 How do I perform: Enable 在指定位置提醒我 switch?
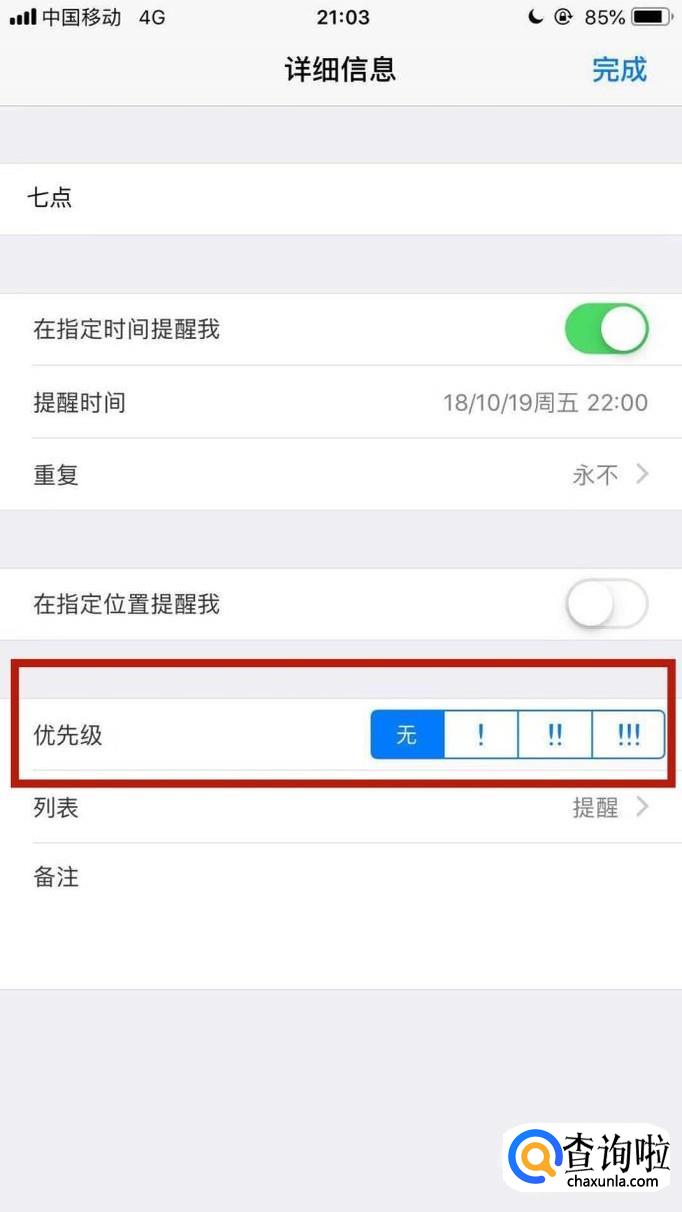(606, 605)
